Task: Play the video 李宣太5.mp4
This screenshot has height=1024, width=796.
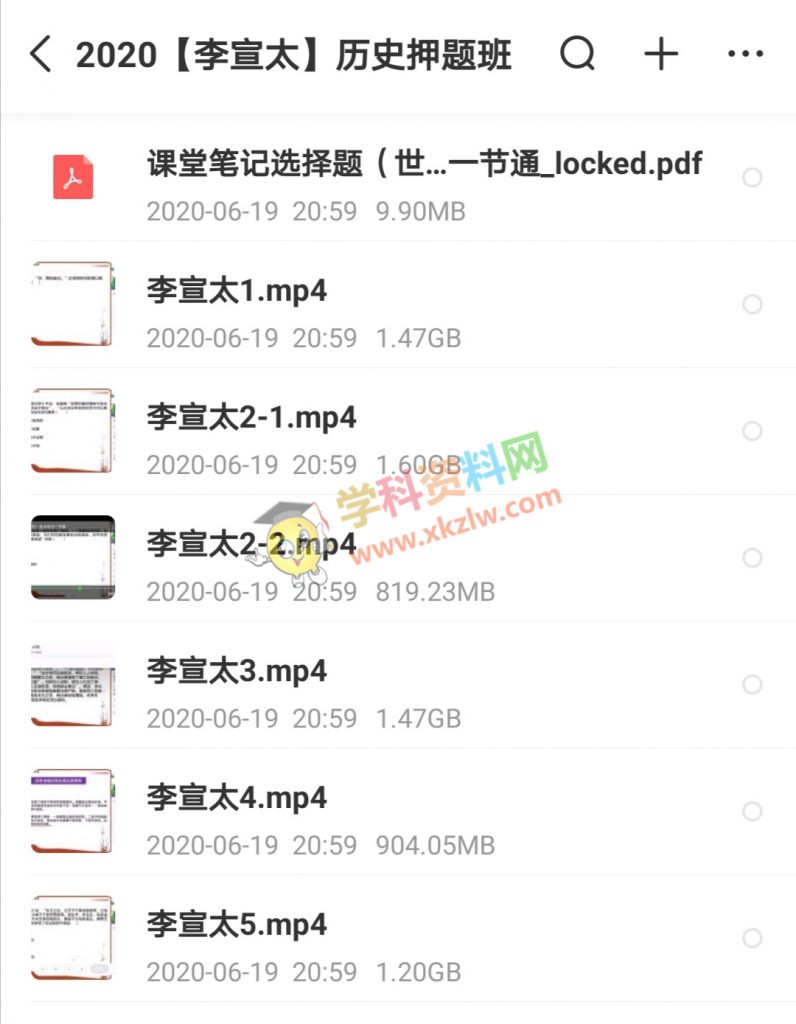Action: [237, 925]
